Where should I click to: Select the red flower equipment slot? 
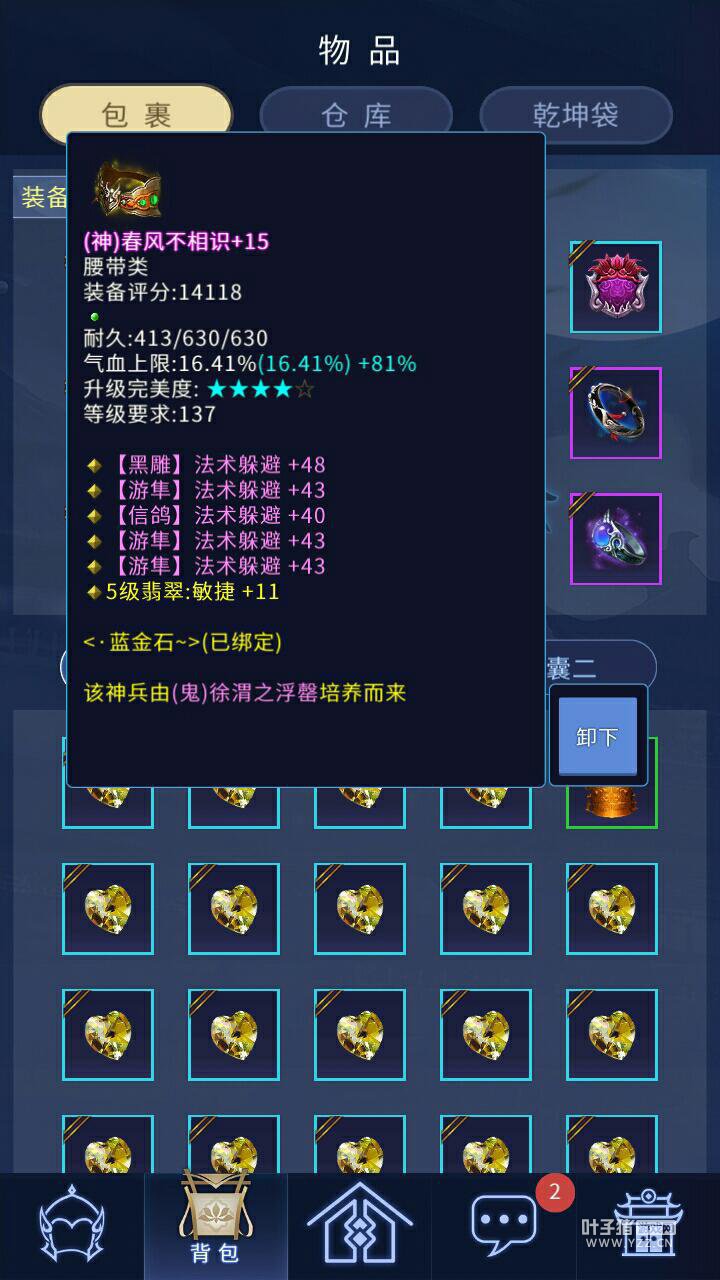coord(616,287)
